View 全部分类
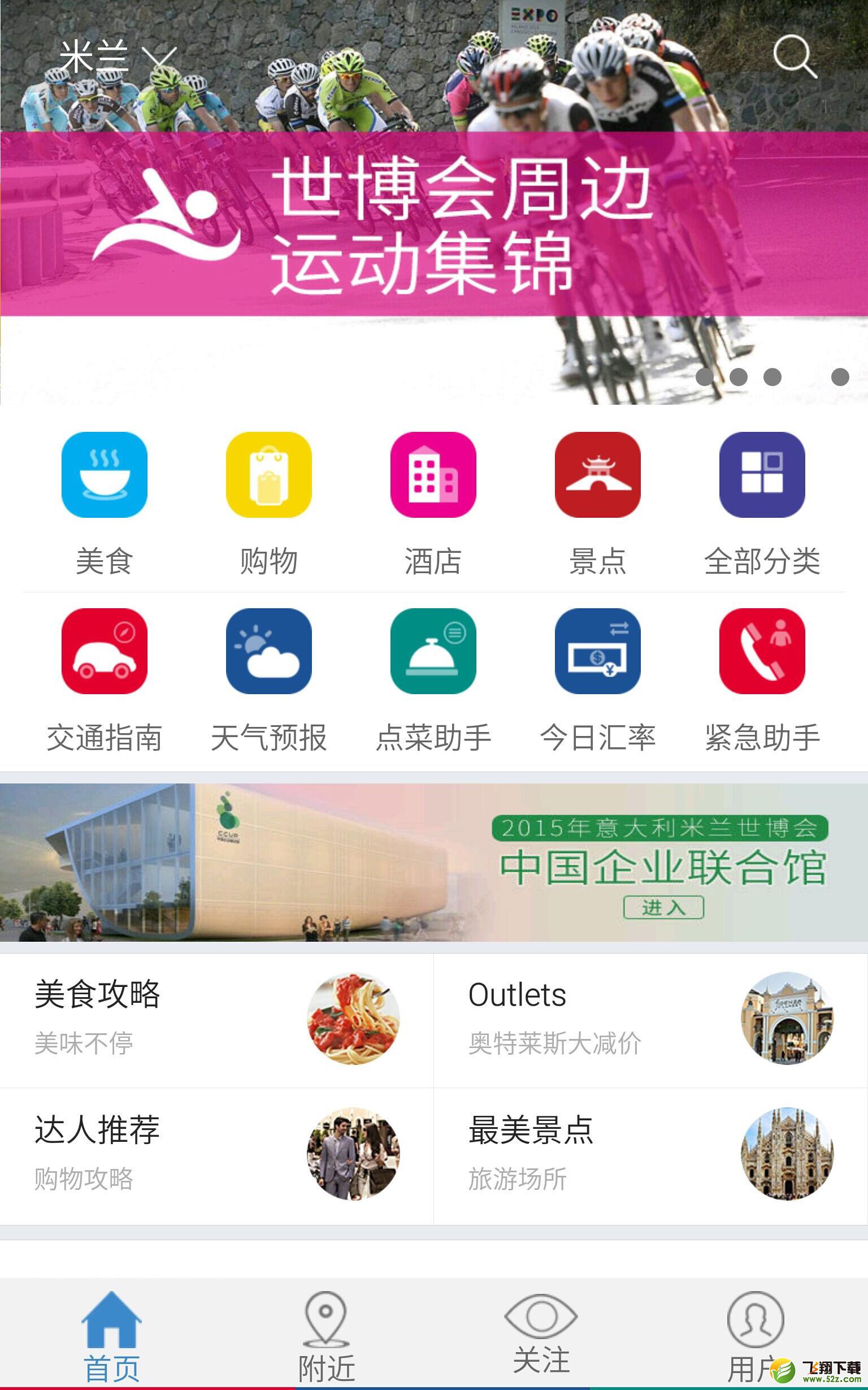This screenshot has height=1390, width=868. point(762,504)
